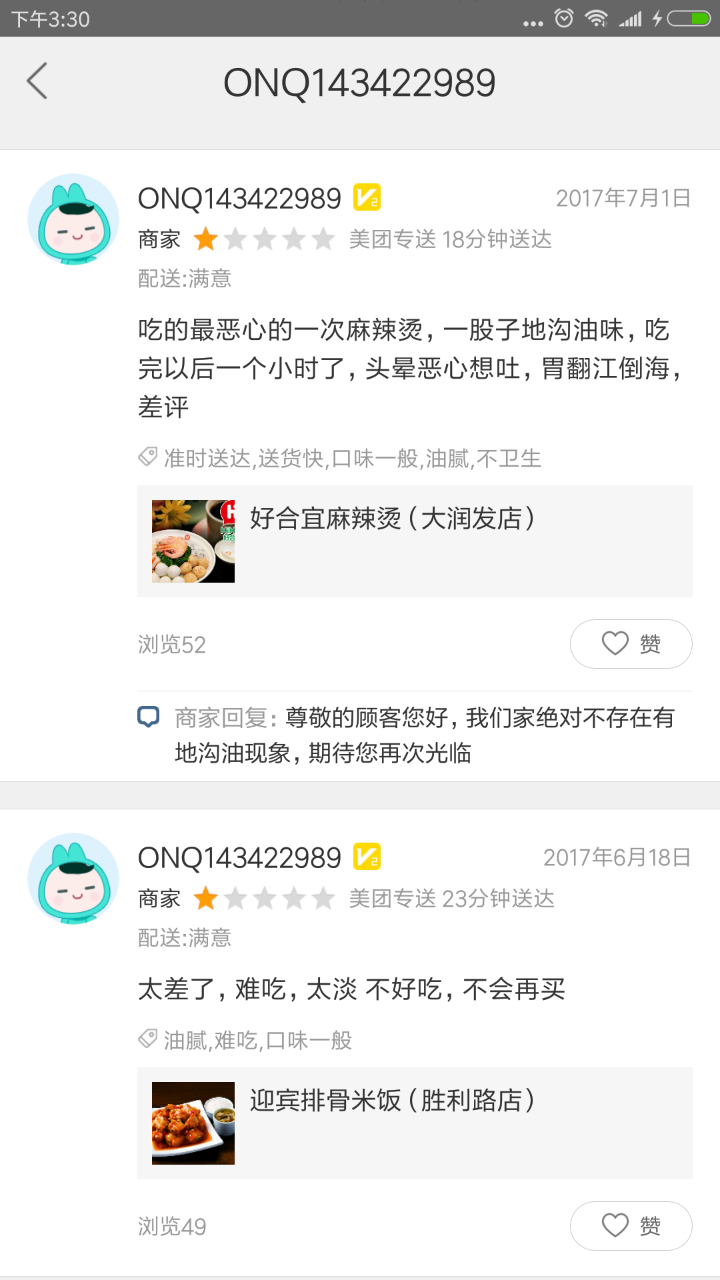Like the June 18 排骨米饭 review

[631, 1225]
